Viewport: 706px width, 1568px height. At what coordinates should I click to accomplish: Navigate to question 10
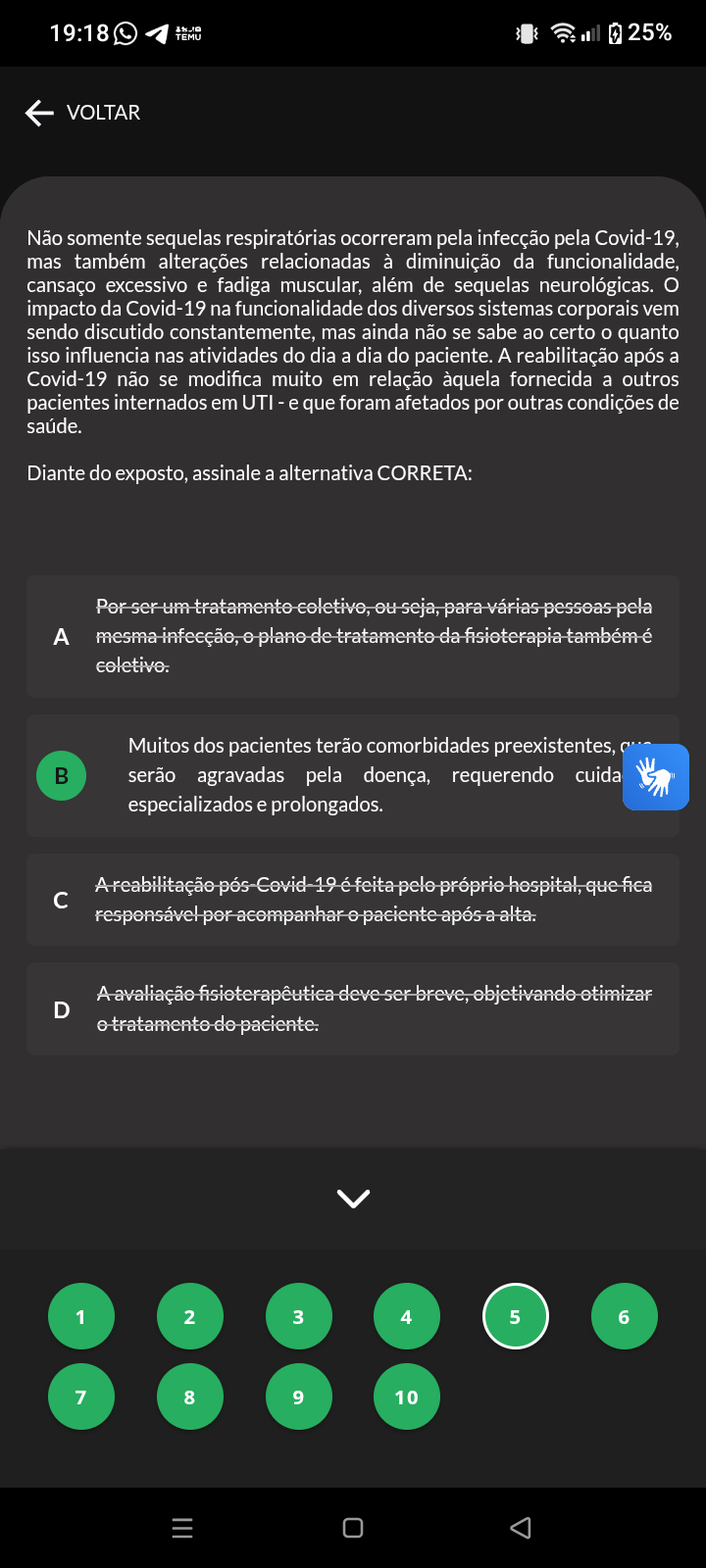(x=407, y=1396)
